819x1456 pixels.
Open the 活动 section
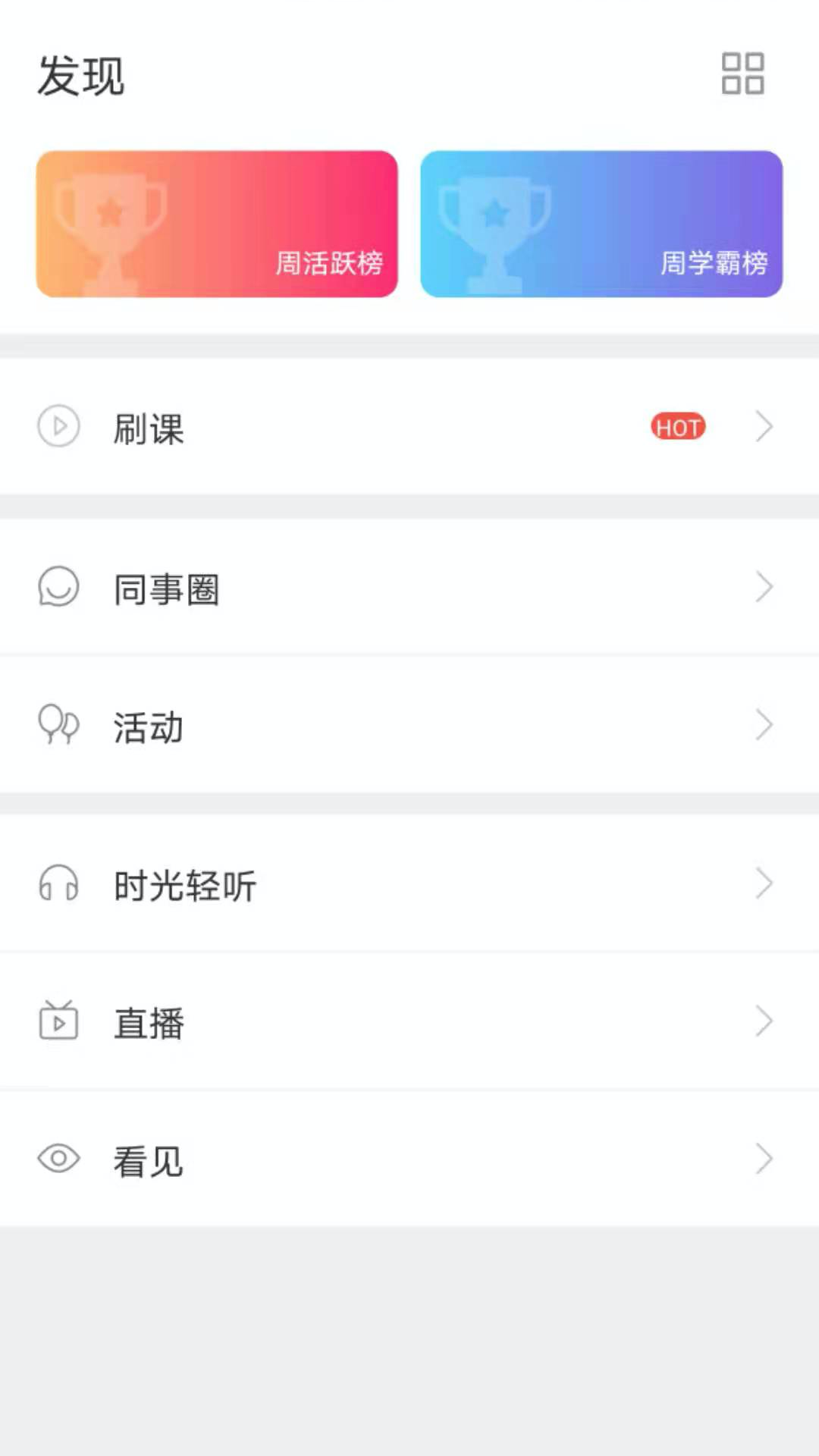(409, 726)
